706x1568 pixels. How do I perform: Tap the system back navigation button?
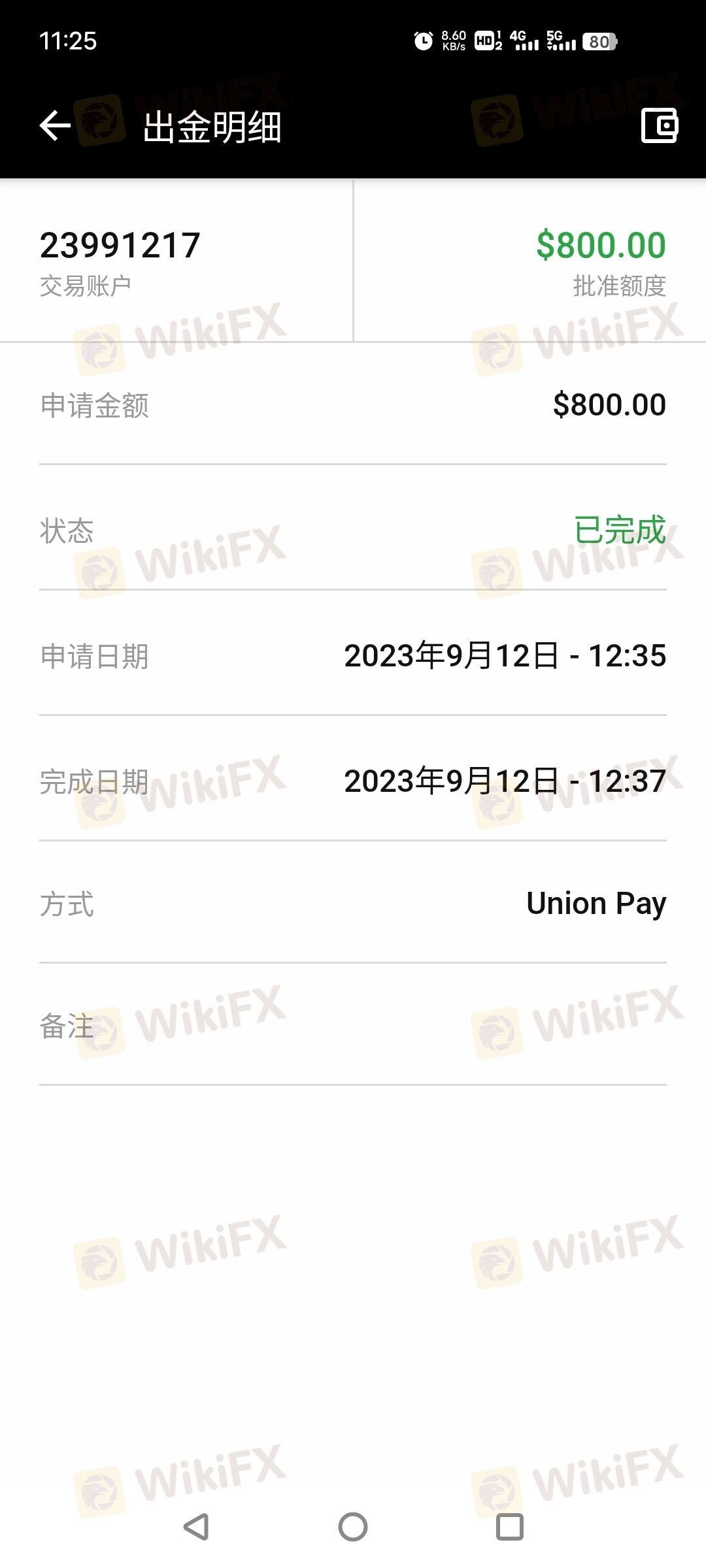[196, 1527]
